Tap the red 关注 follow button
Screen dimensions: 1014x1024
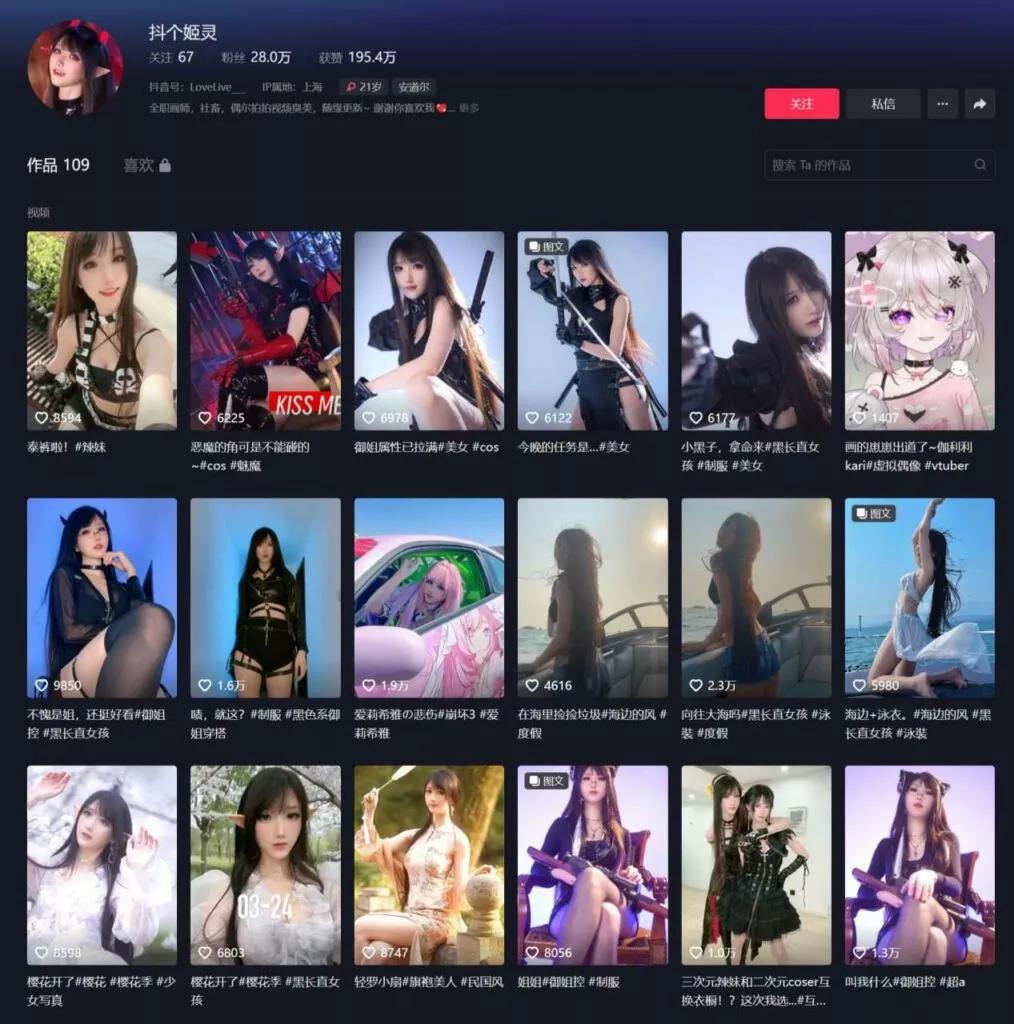click(801, 104)
